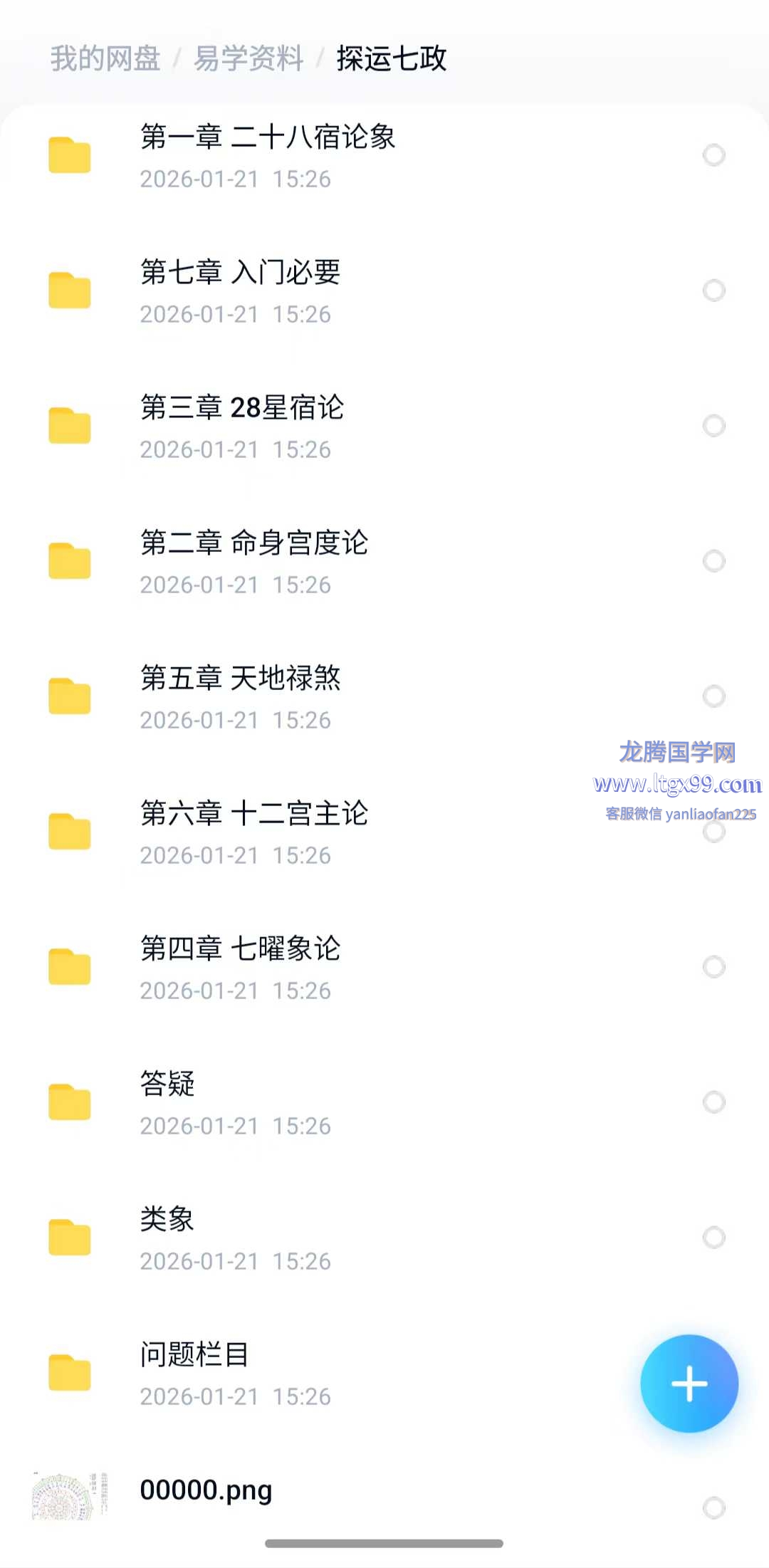Navigate to 易学资料 in the breadcrumb
769x1568 pixels.
[x=249, y=58]
